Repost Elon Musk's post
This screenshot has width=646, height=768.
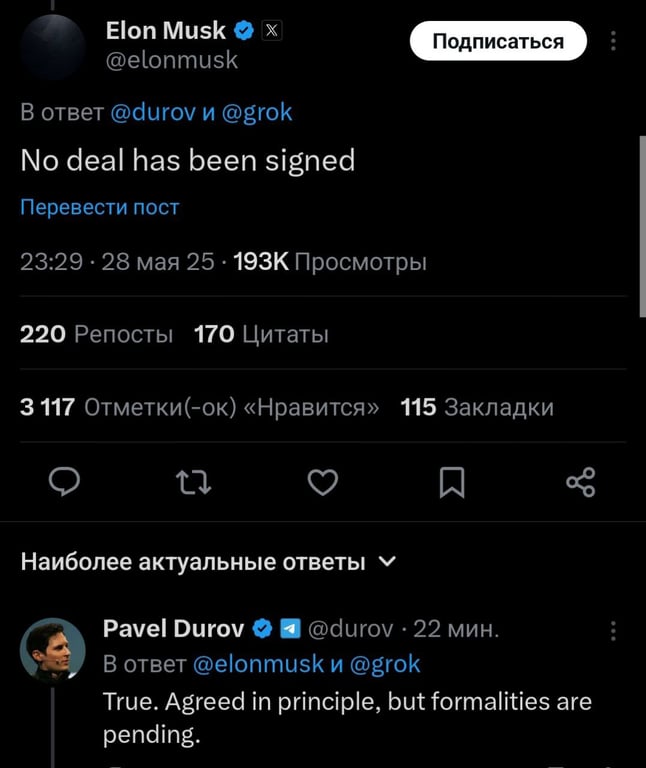pos(193,483)
